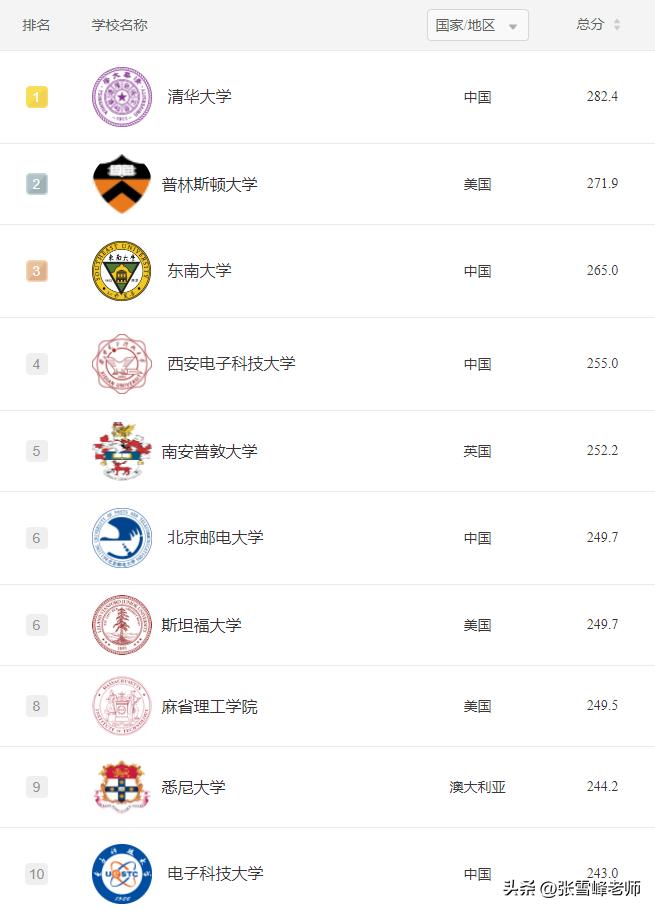655x911 pixels.
Task: Open 斯坦福大学 details
Action: [x=201, y=625]
